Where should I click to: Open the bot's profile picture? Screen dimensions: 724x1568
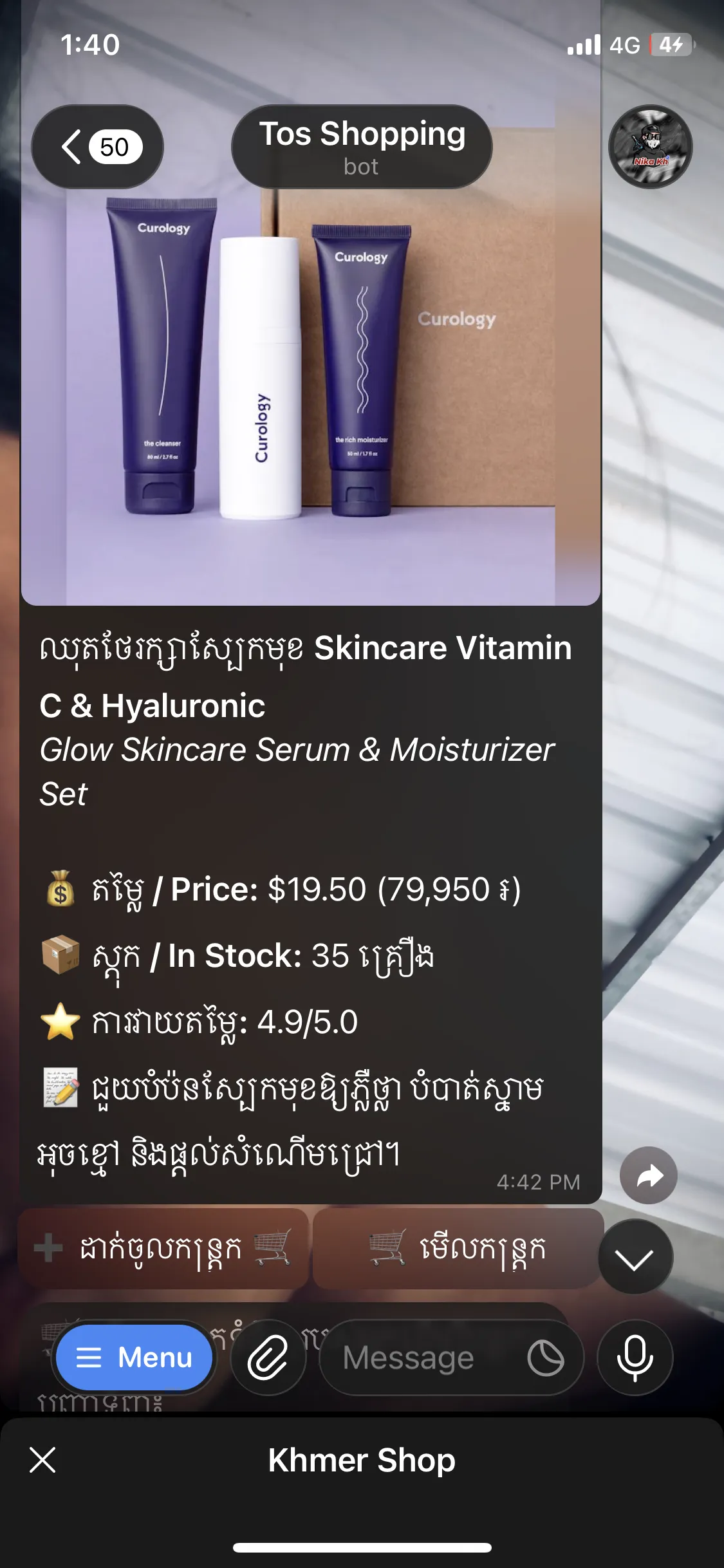pyautogui.click(x=650, y=147)
